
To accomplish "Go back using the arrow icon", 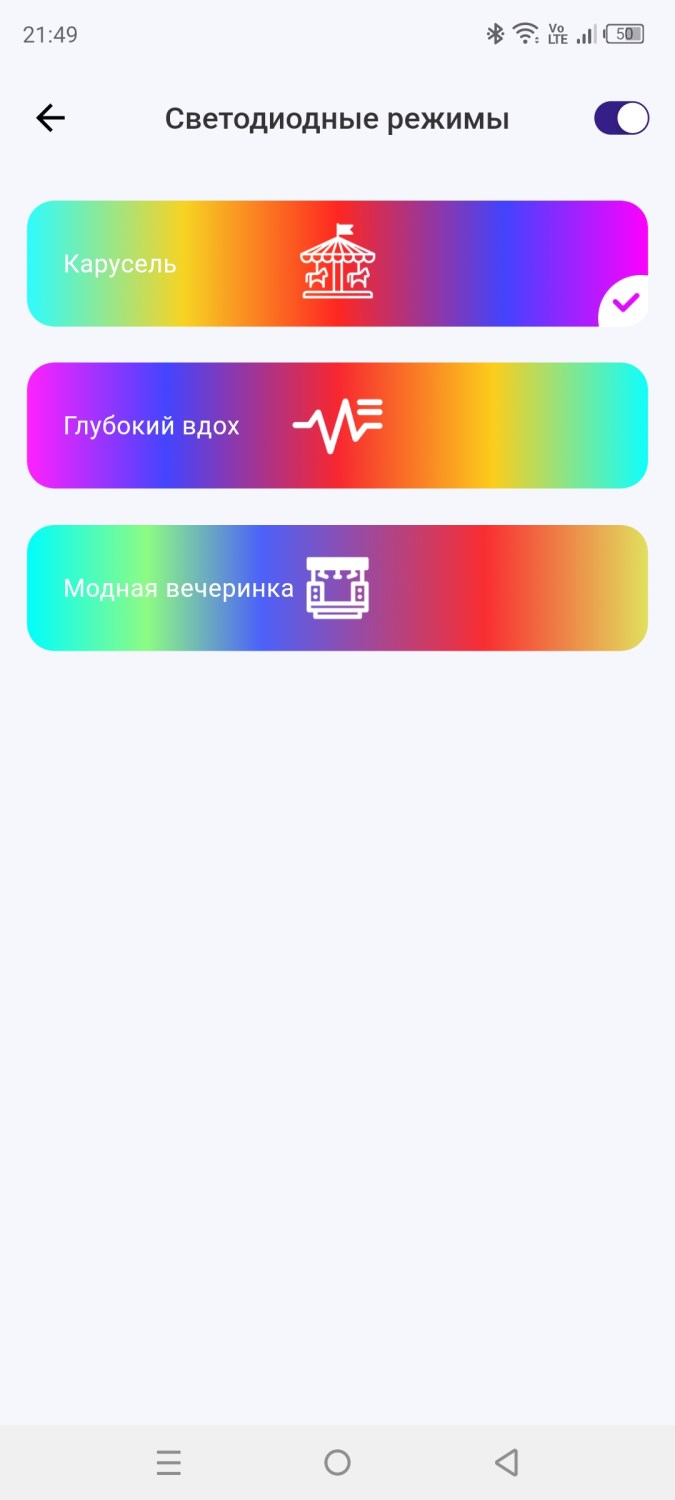I will click(x=50, y=119).
